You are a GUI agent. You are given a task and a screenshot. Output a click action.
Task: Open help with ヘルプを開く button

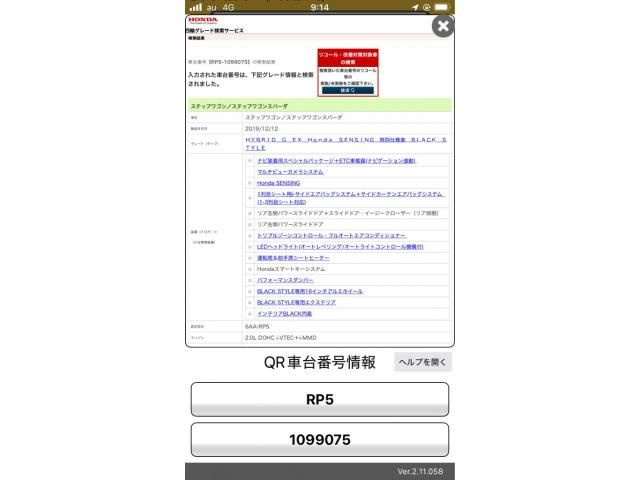(422, 363)
